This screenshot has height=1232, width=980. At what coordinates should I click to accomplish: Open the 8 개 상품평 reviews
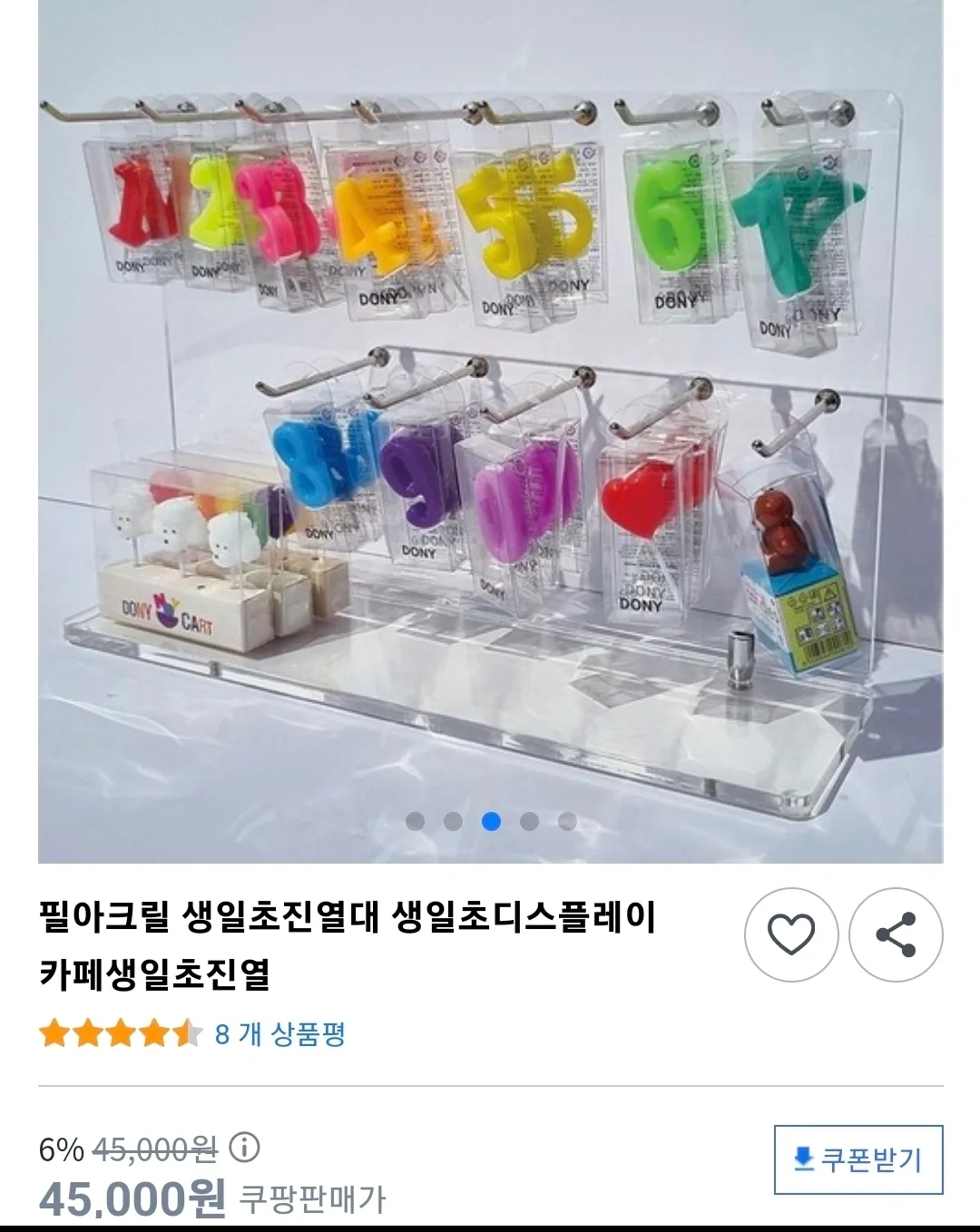tap(279, 1034)
